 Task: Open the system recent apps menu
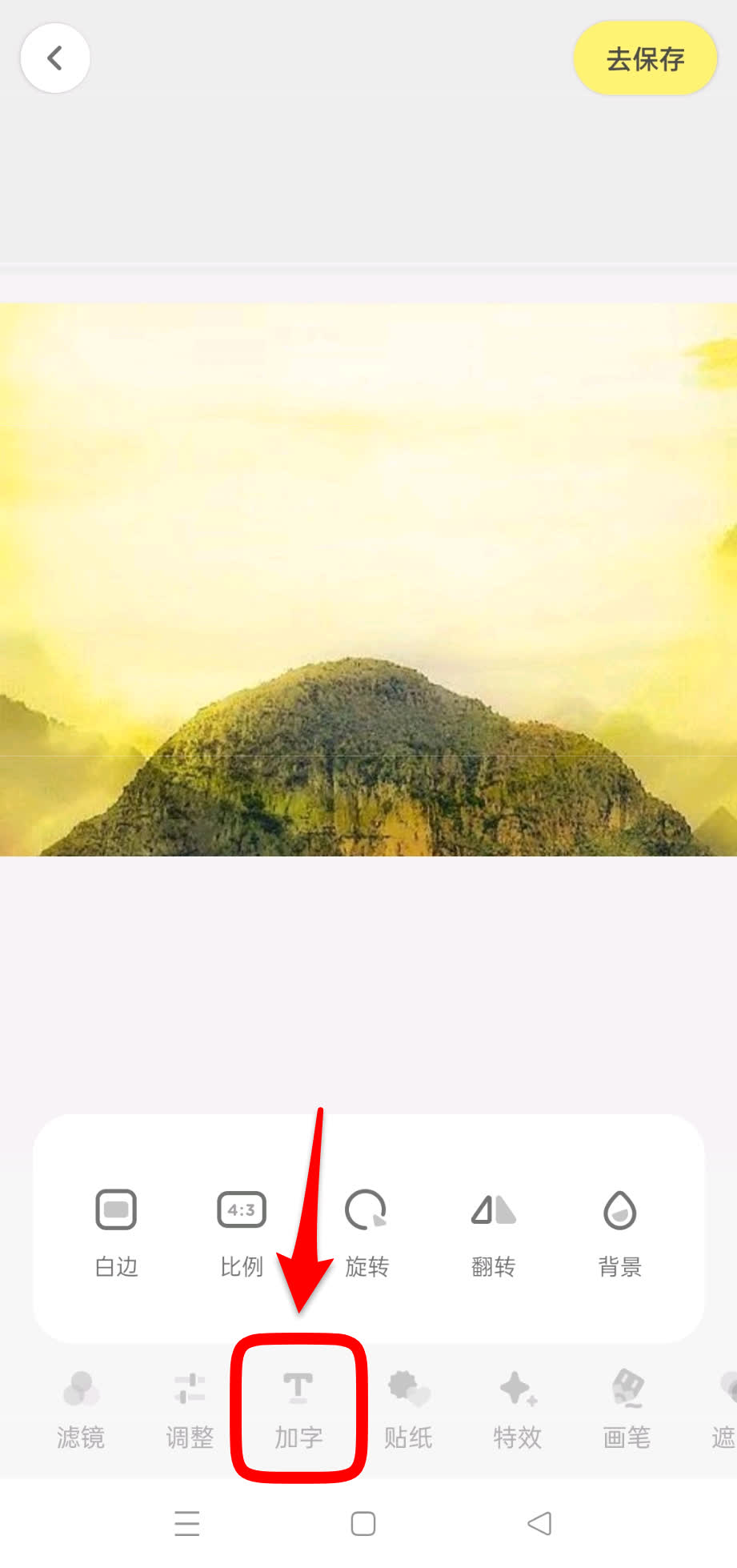[187, 1523]
